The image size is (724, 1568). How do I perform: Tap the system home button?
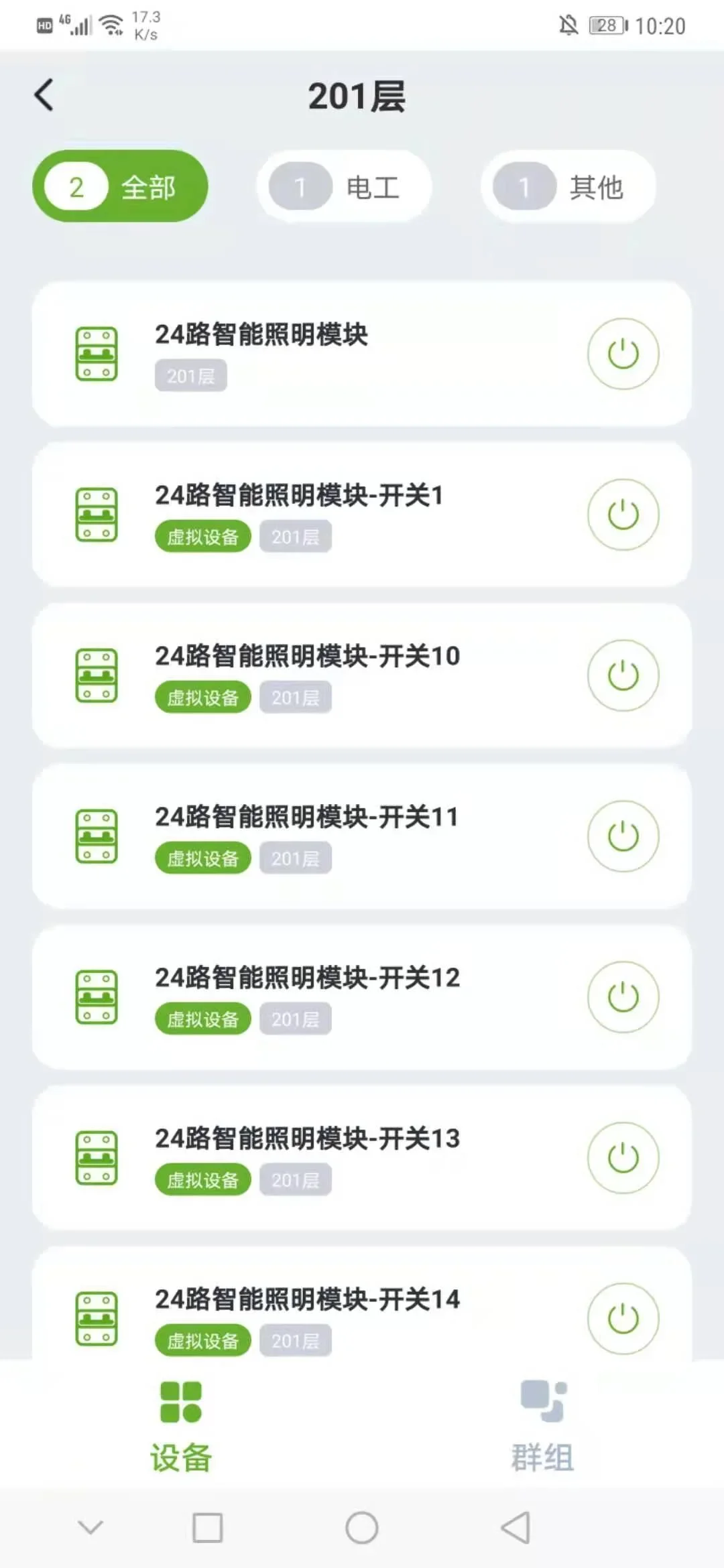pos(362,1528)
